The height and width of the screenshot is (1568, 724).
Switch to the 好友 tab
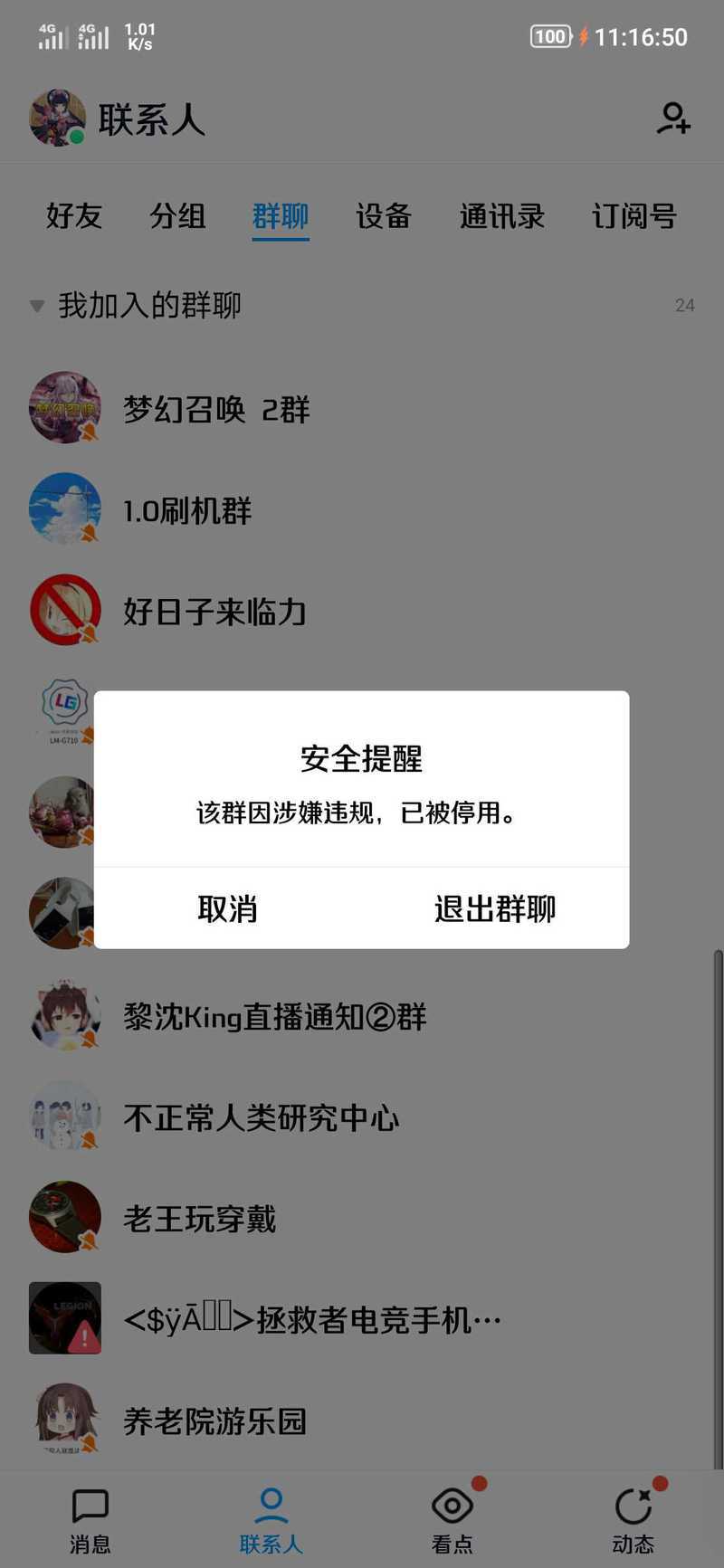(74, 216)
